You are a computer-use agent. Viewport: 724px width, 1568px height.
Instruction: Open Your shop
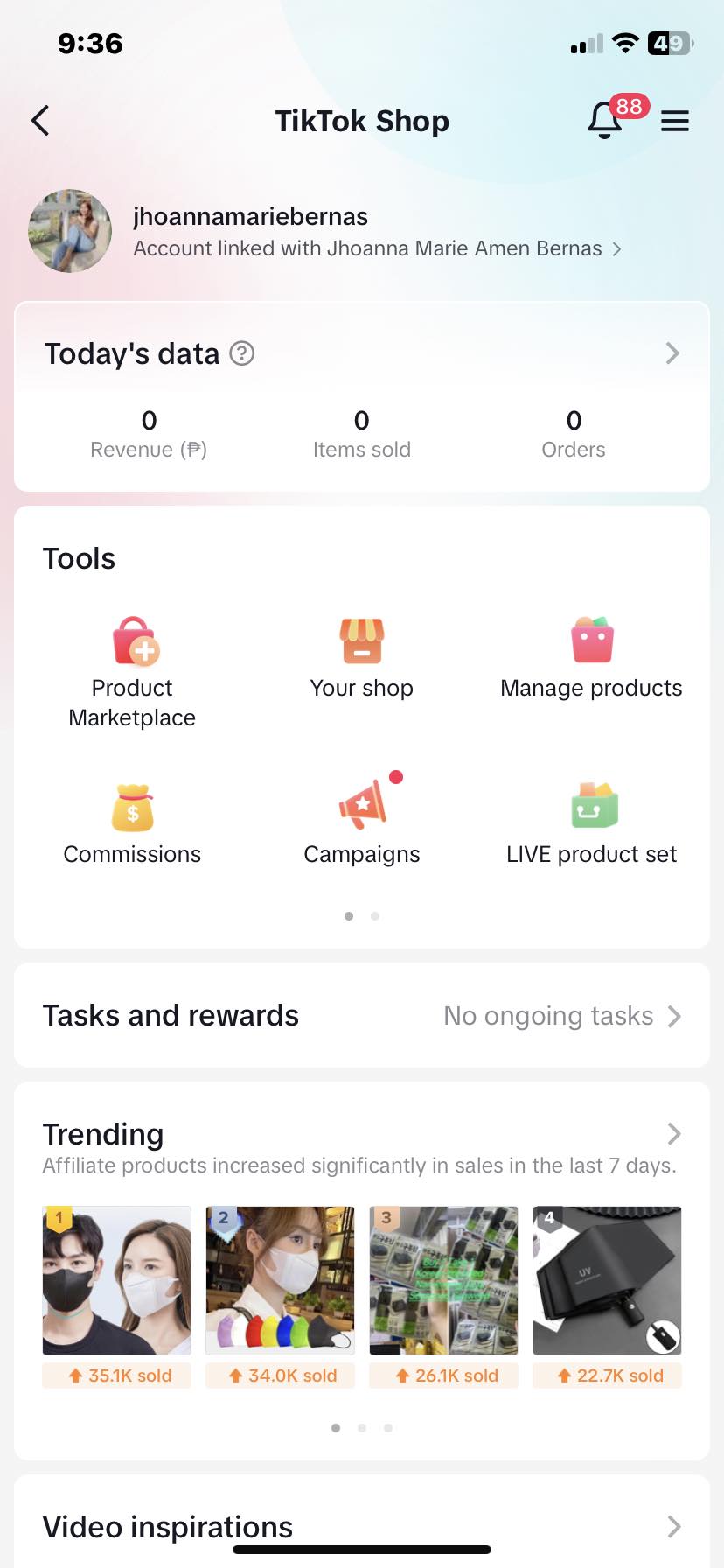[361, 658]
